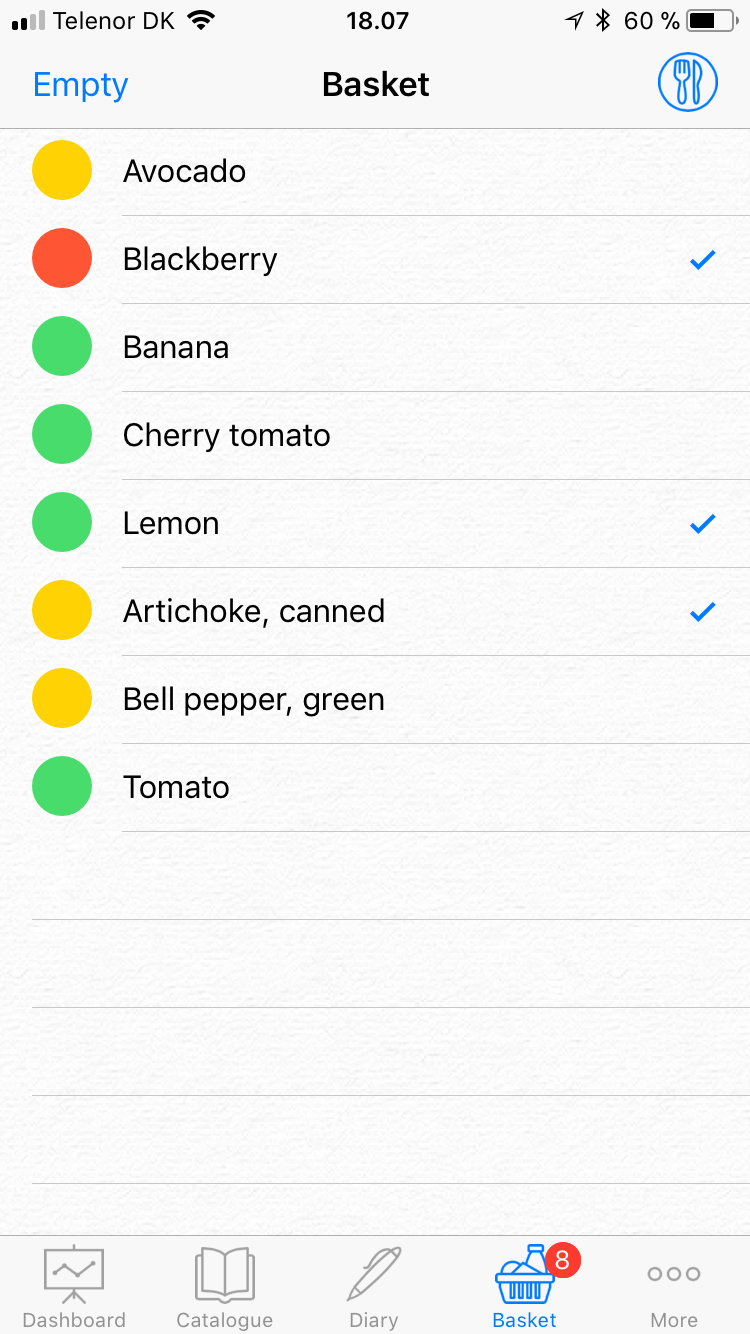Tap the Basket tab

coord(525,1286)
